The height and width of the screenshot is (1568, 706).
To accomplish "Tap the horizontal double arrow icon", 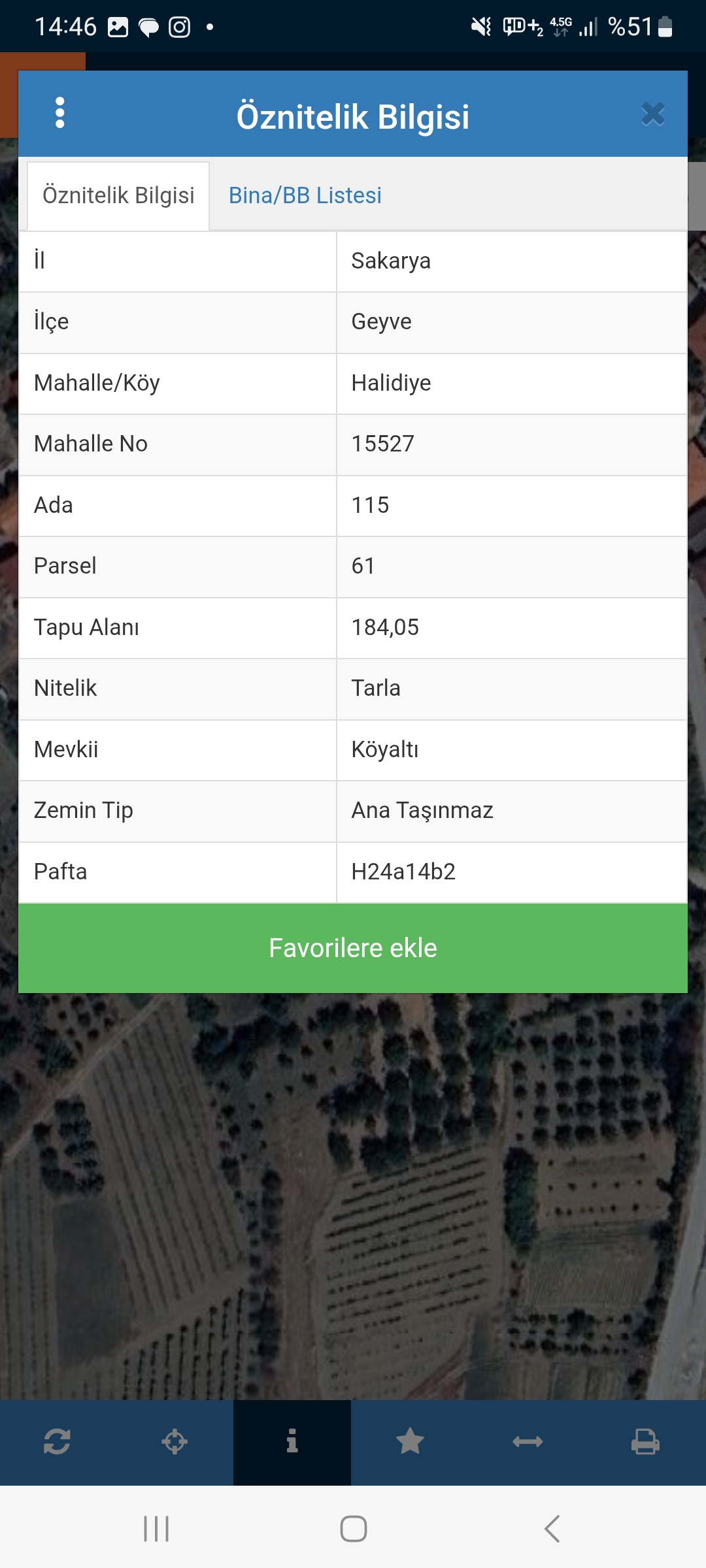I will pyautogui.click(x=528, y=1442).
